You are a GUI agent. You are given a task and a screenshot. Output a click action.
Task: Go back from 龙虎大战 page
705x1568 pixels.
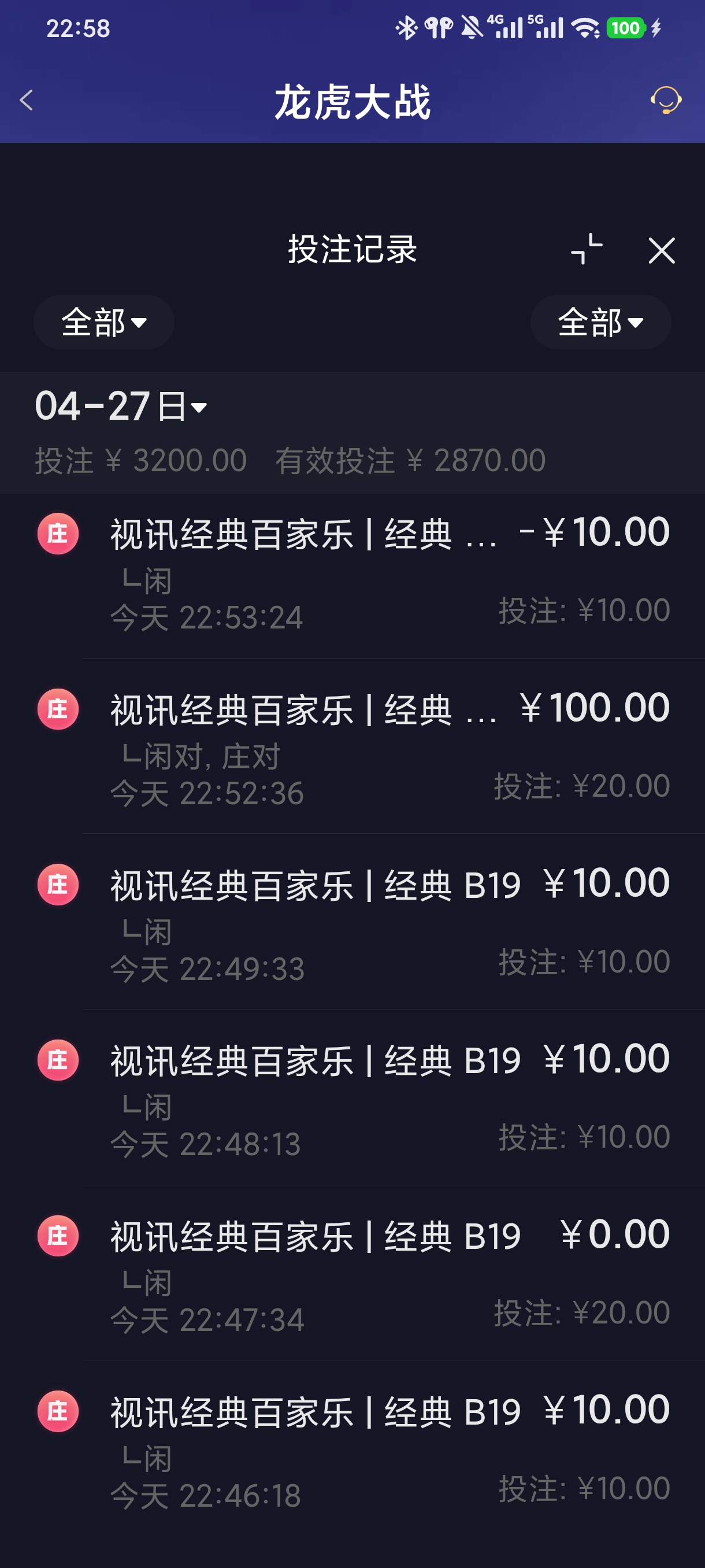coord(26,101)
